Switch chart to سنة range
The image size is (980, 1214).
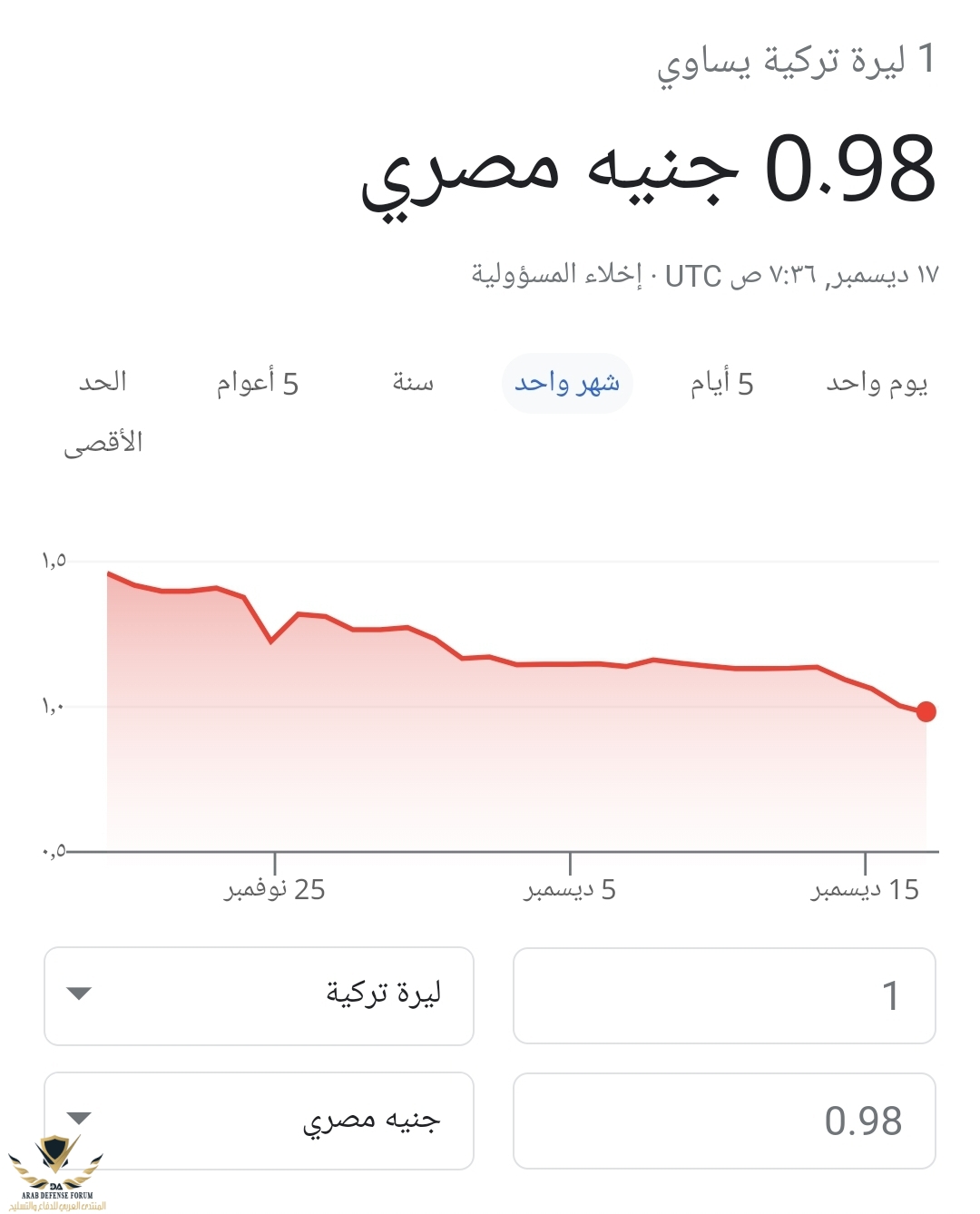click(x=413, y=383)
